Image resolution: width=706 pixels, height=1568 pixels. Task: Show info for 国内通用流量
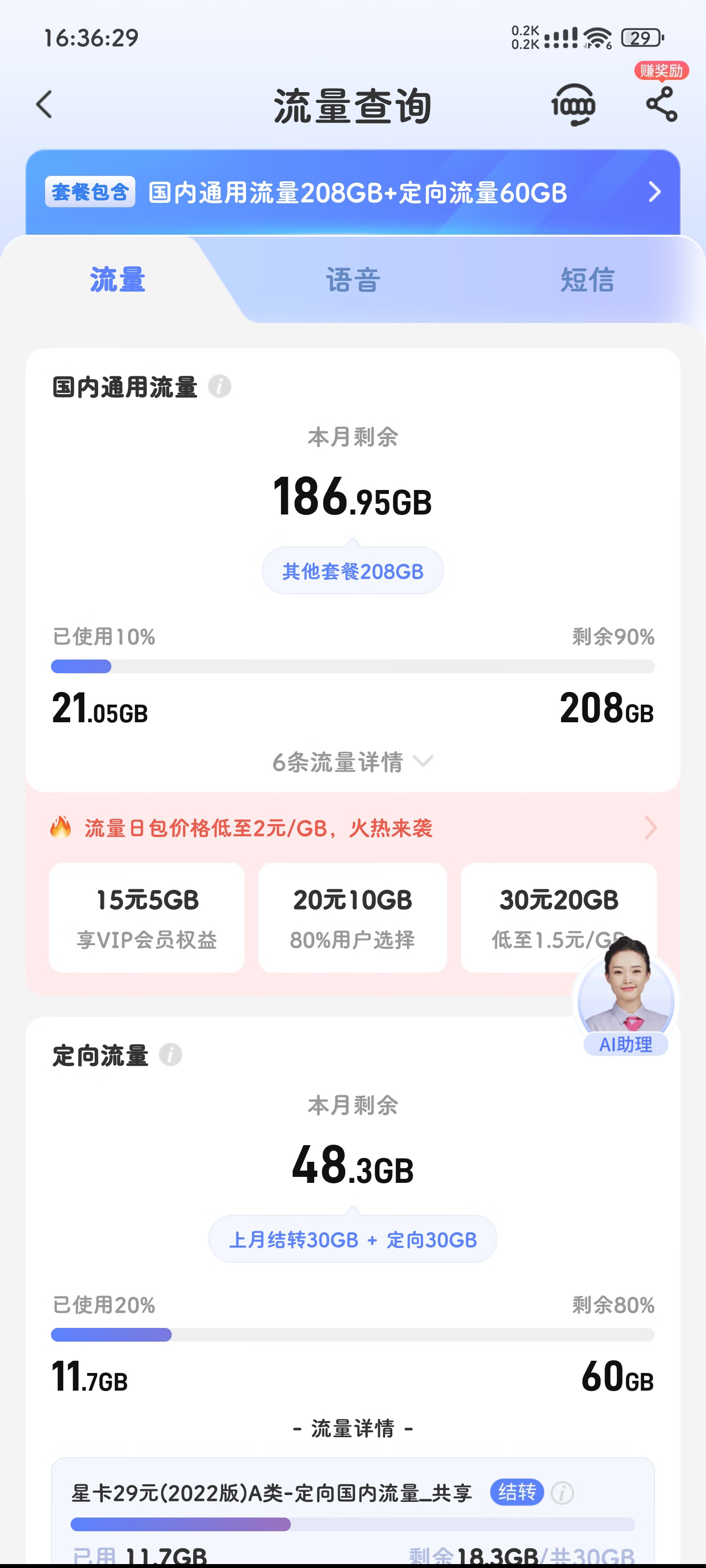[219, 387]
